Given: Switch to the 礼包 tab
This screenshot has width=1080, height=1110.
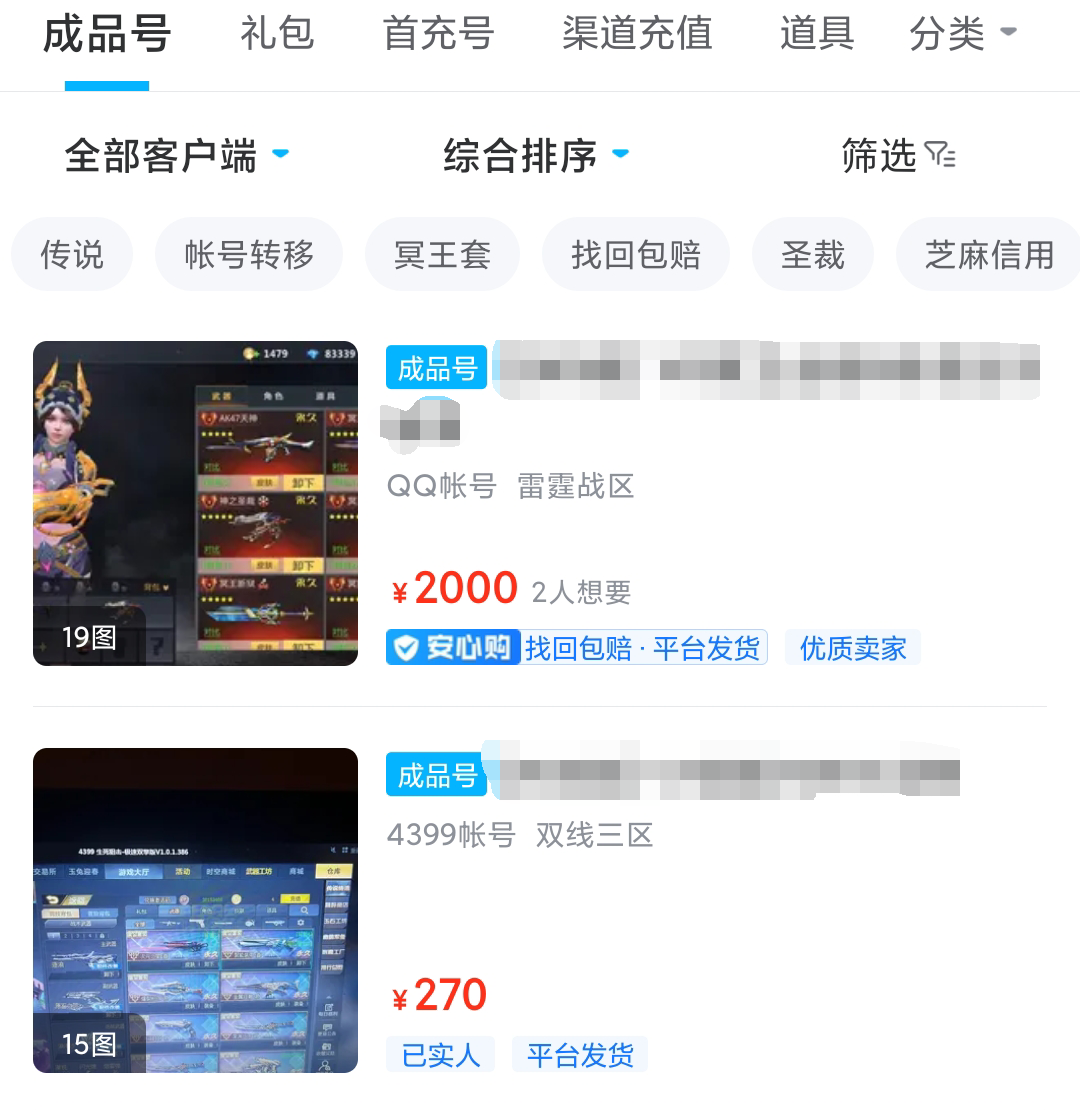Looking at the screenshot, I should (x=277, y=35).
